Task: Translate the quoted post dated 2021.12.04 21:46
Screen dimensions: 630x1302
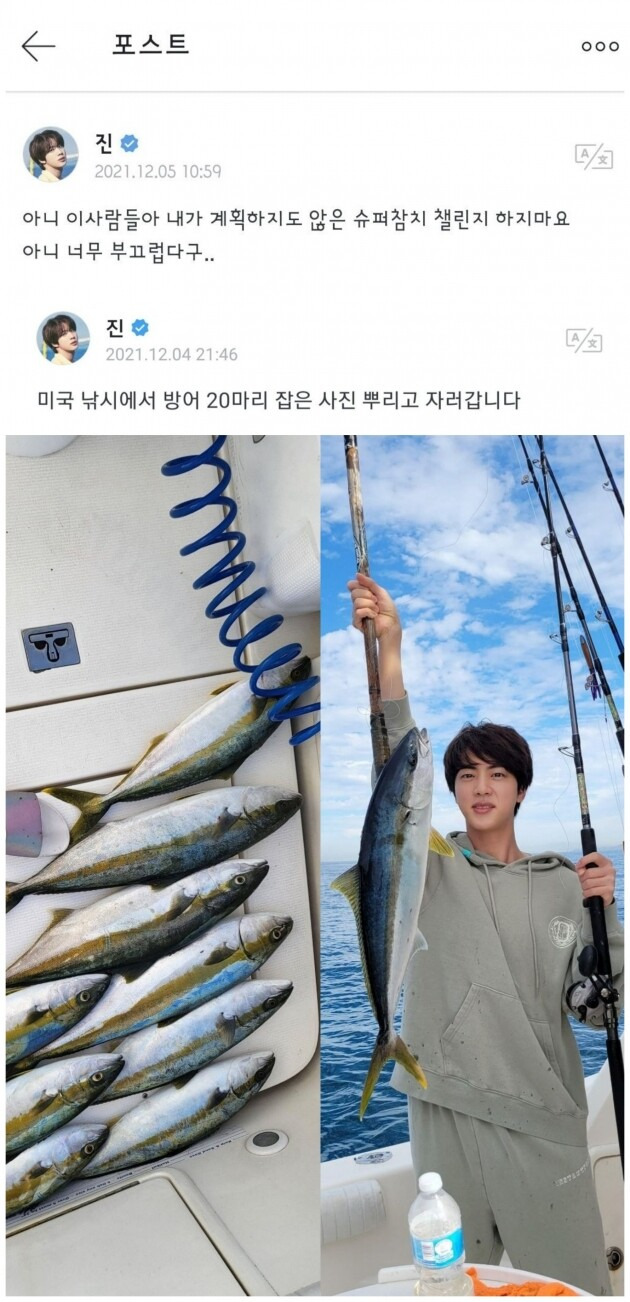Action: click(x=584, y=340)
